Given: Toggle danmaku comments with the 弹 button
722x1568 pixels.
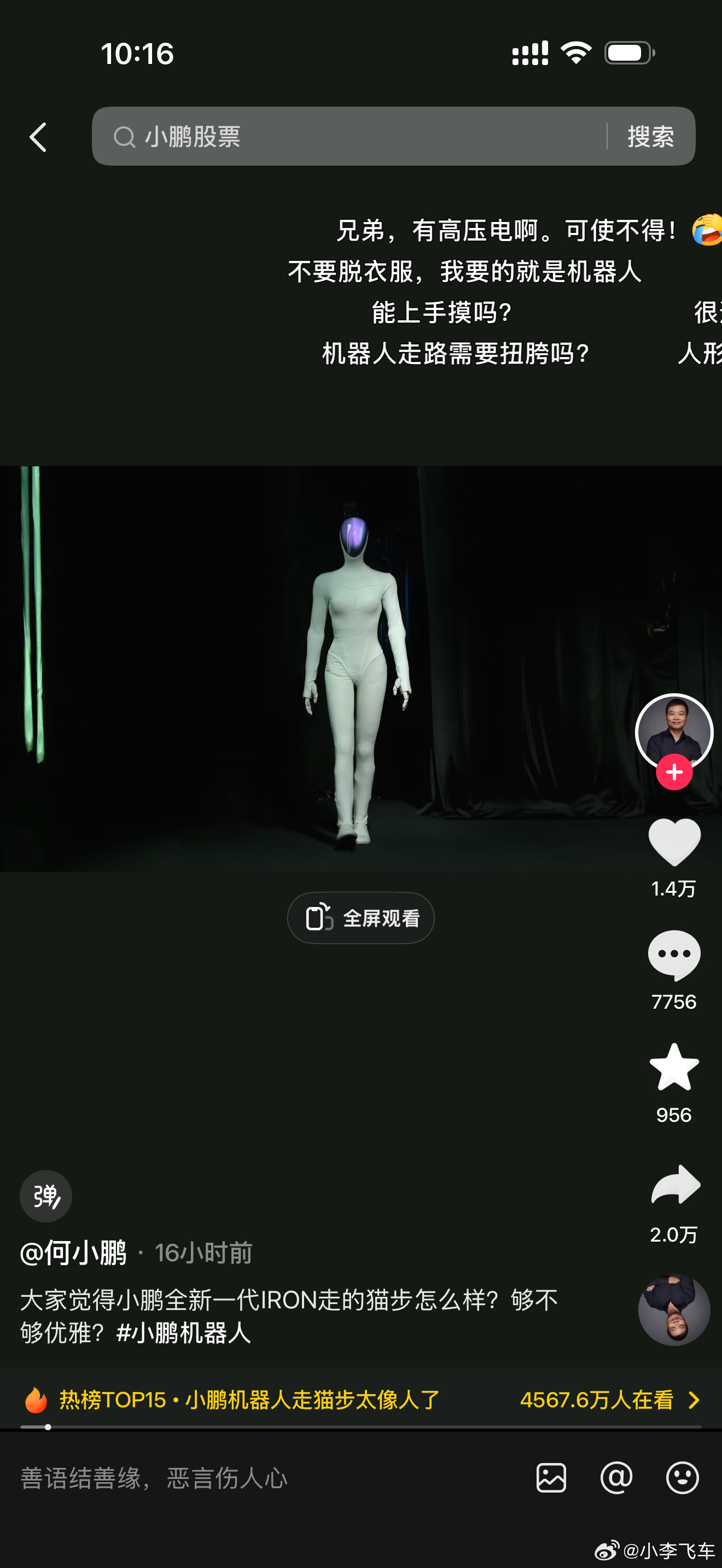Looking at the screenshot, I should [45, 1196].
